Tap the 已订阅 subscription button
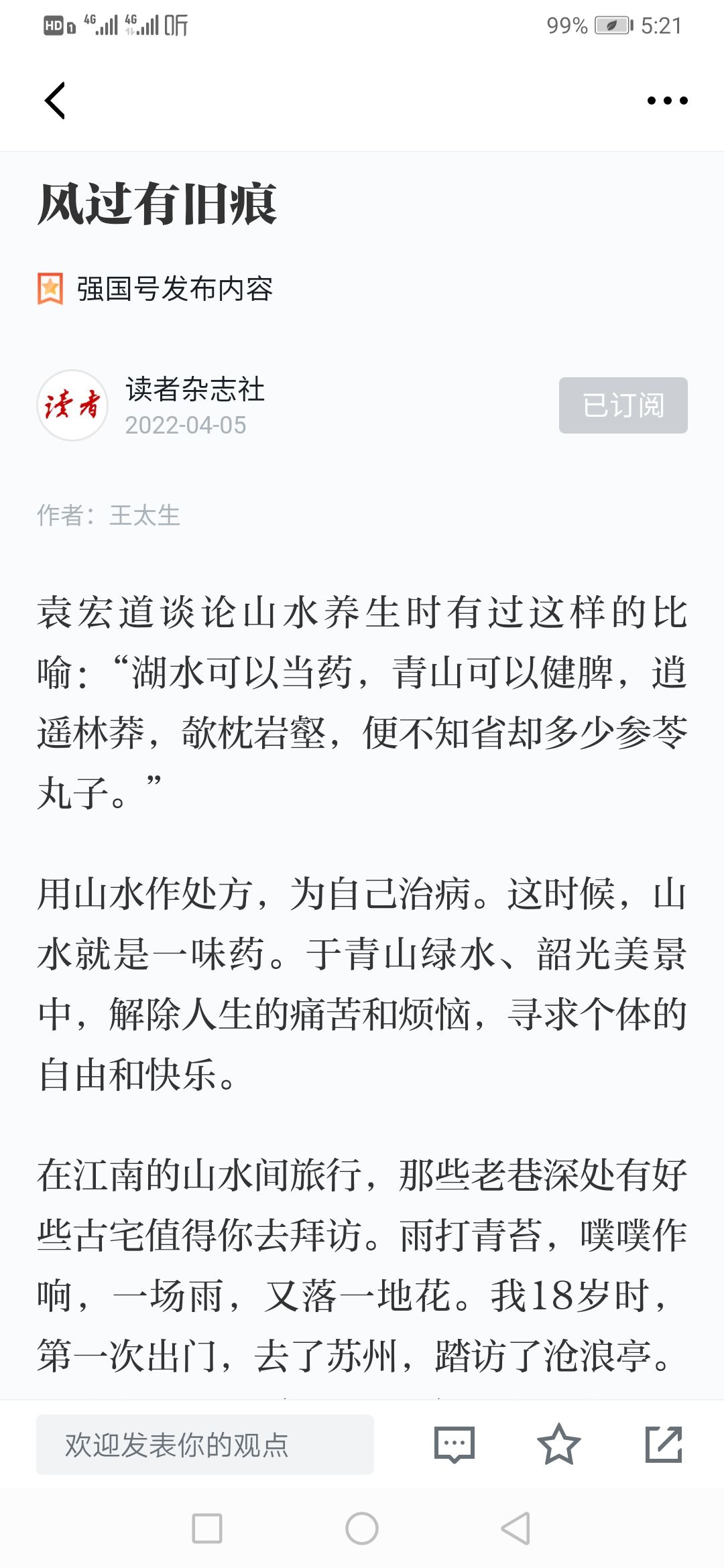 (x=623, y=405)
